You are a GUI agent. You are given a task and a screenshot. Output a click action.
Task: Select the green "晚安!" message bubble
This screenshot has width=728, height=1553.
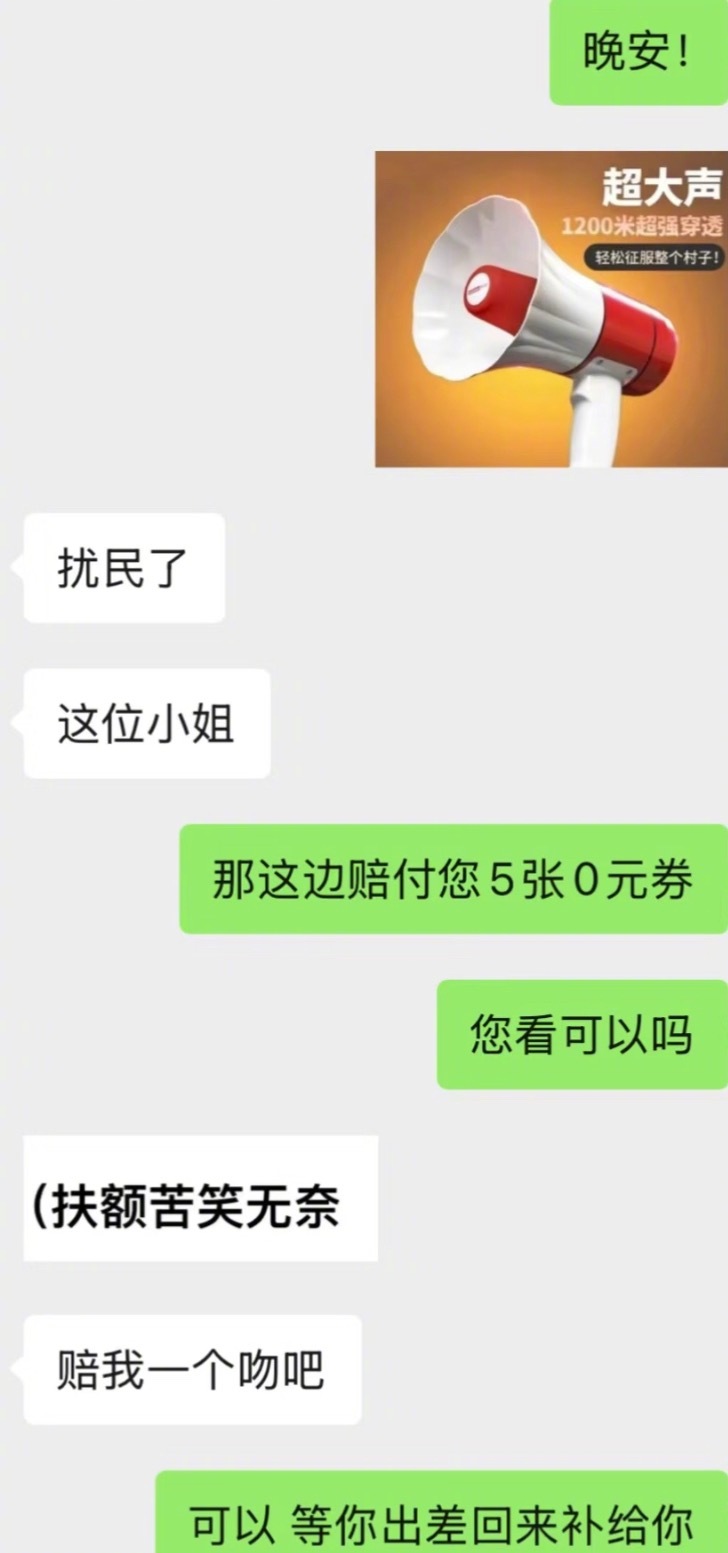tap(637, 51)
